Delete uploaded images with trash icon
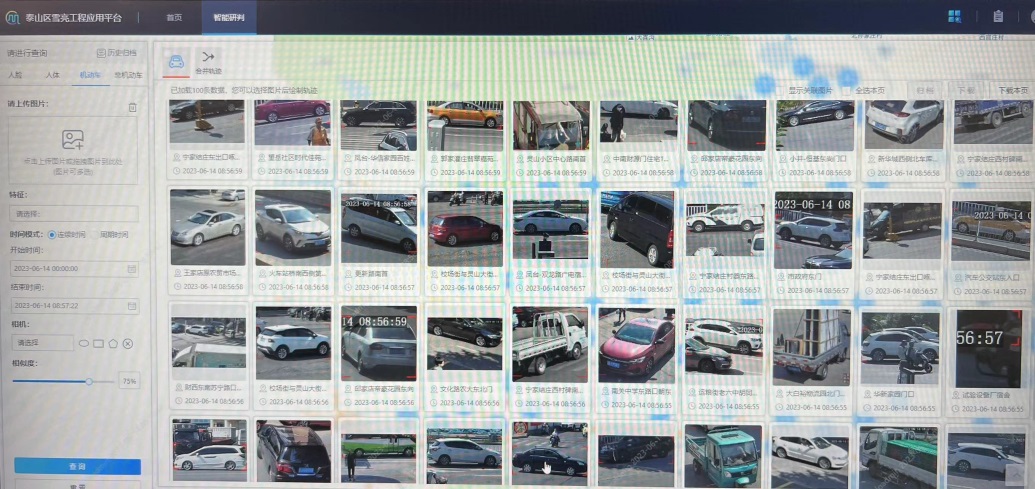 [132, 107]
